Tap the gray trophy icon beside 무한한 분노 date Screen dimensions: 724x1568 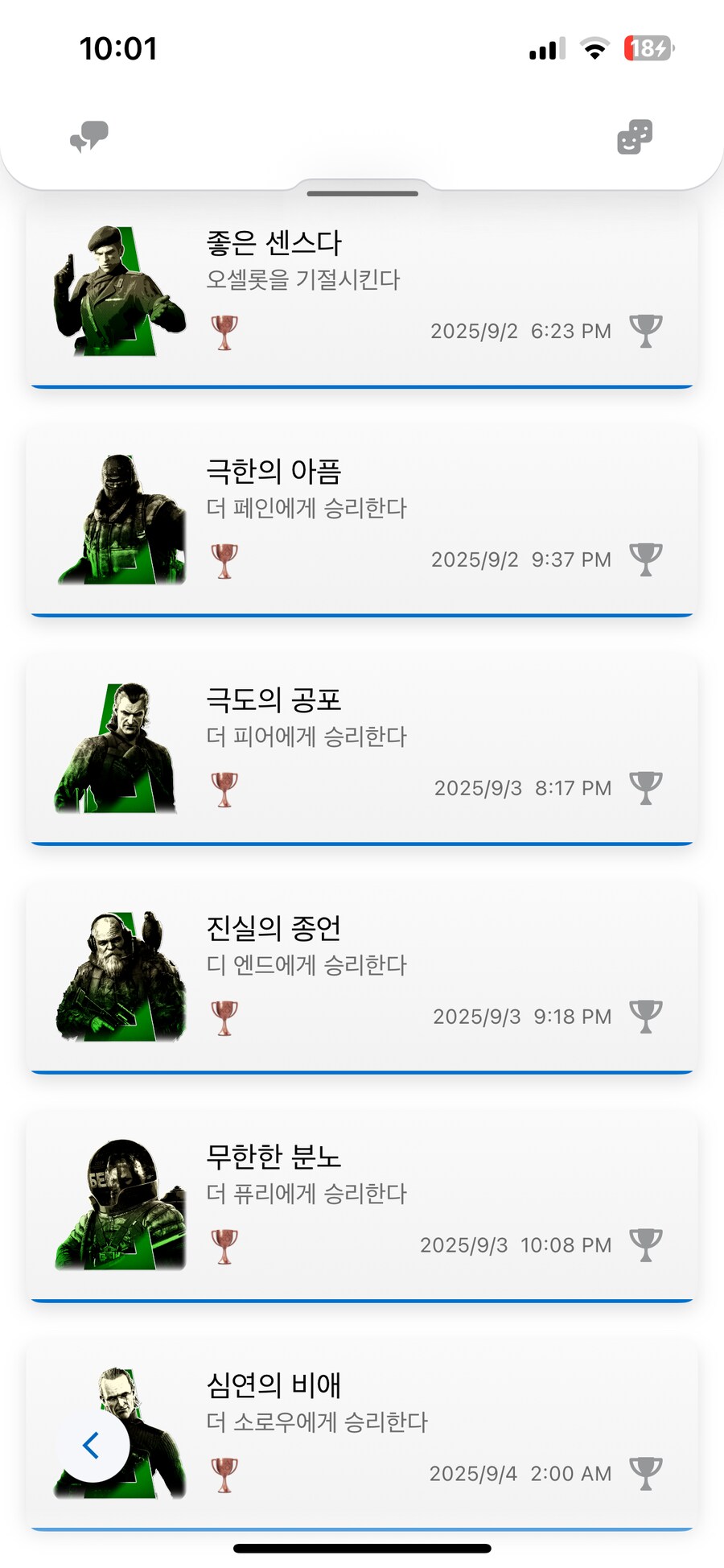646,1244
